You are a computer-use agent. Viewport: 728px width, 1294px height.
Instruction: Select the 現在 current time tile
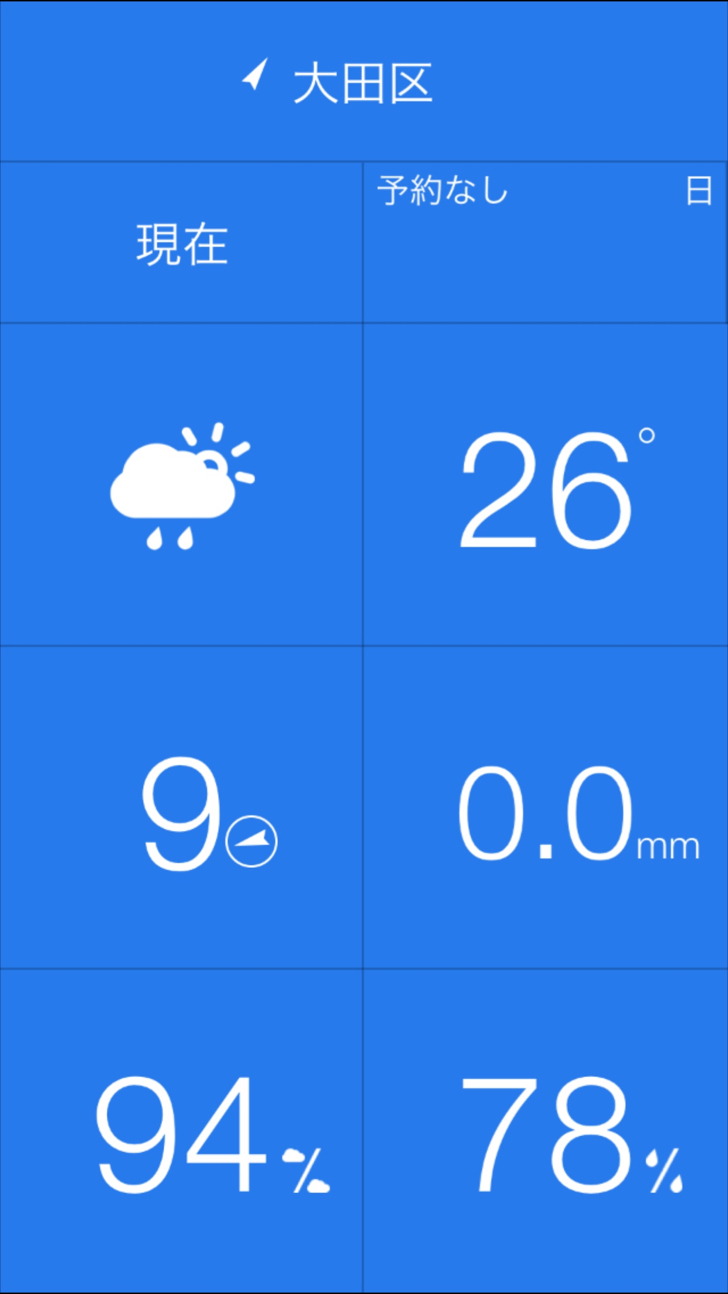point(181,243)
